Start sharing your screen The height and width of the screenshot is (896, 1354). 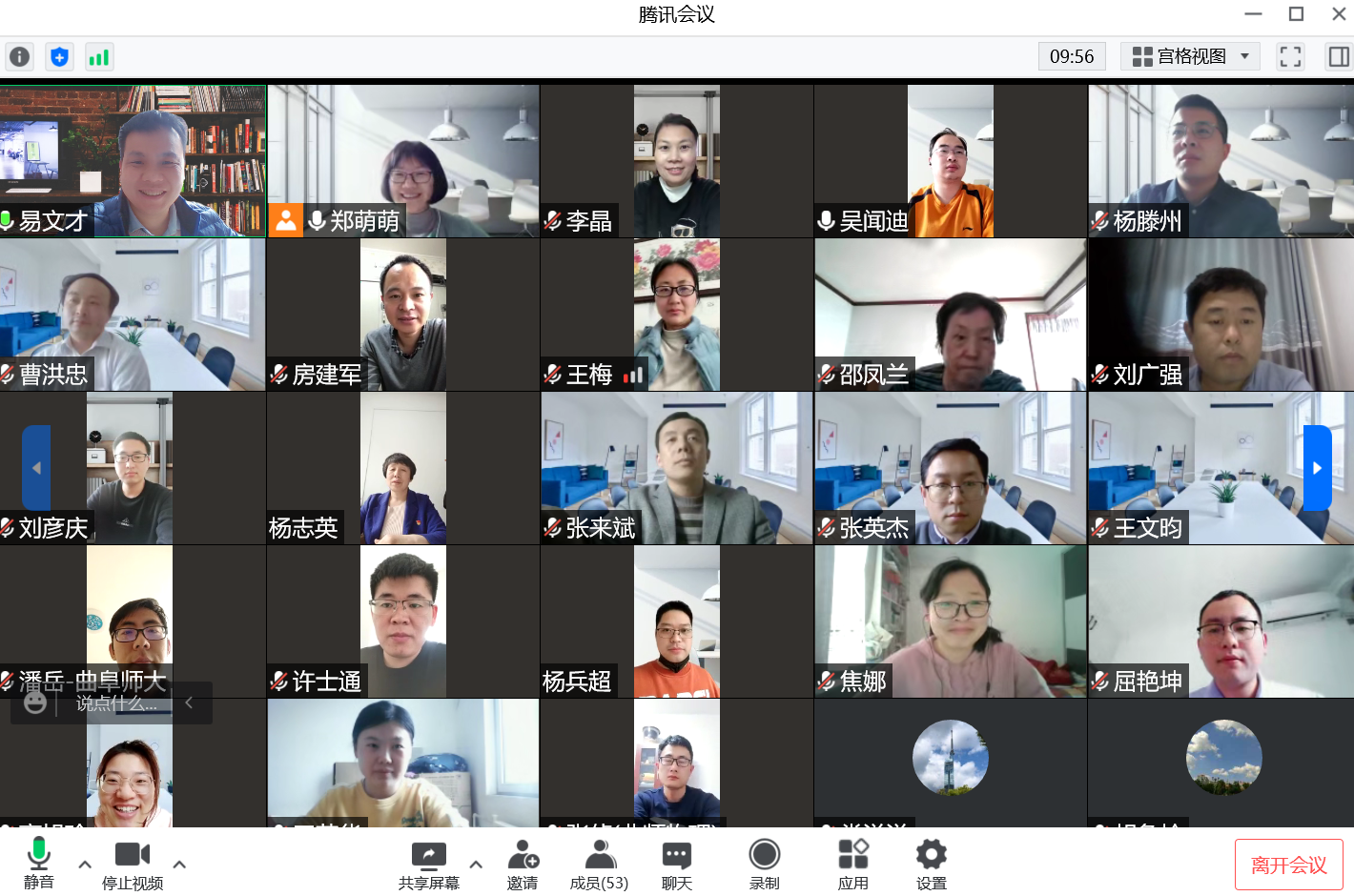click(x=428, y=863)
